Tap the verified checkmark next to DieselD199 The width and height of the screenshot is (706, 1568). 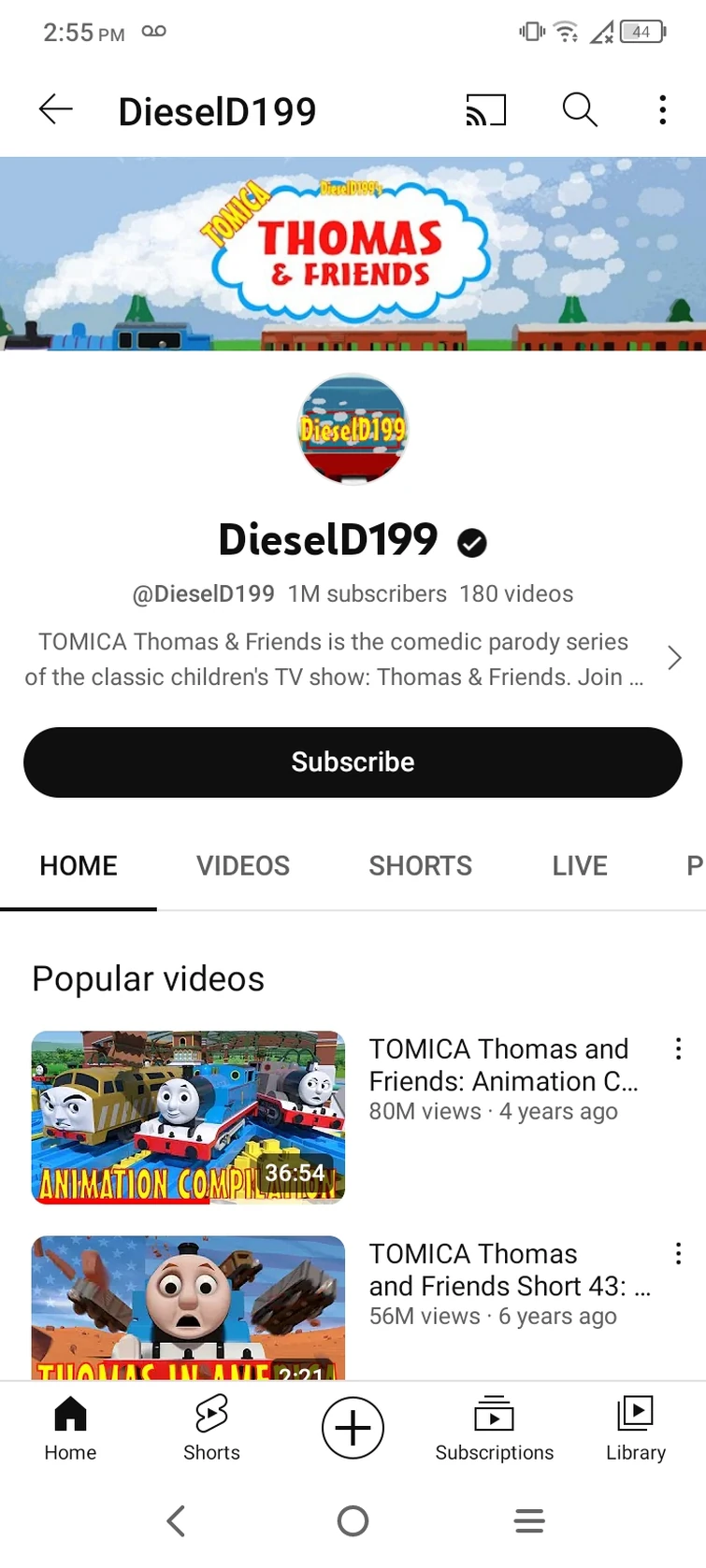(x=471, y=542)
